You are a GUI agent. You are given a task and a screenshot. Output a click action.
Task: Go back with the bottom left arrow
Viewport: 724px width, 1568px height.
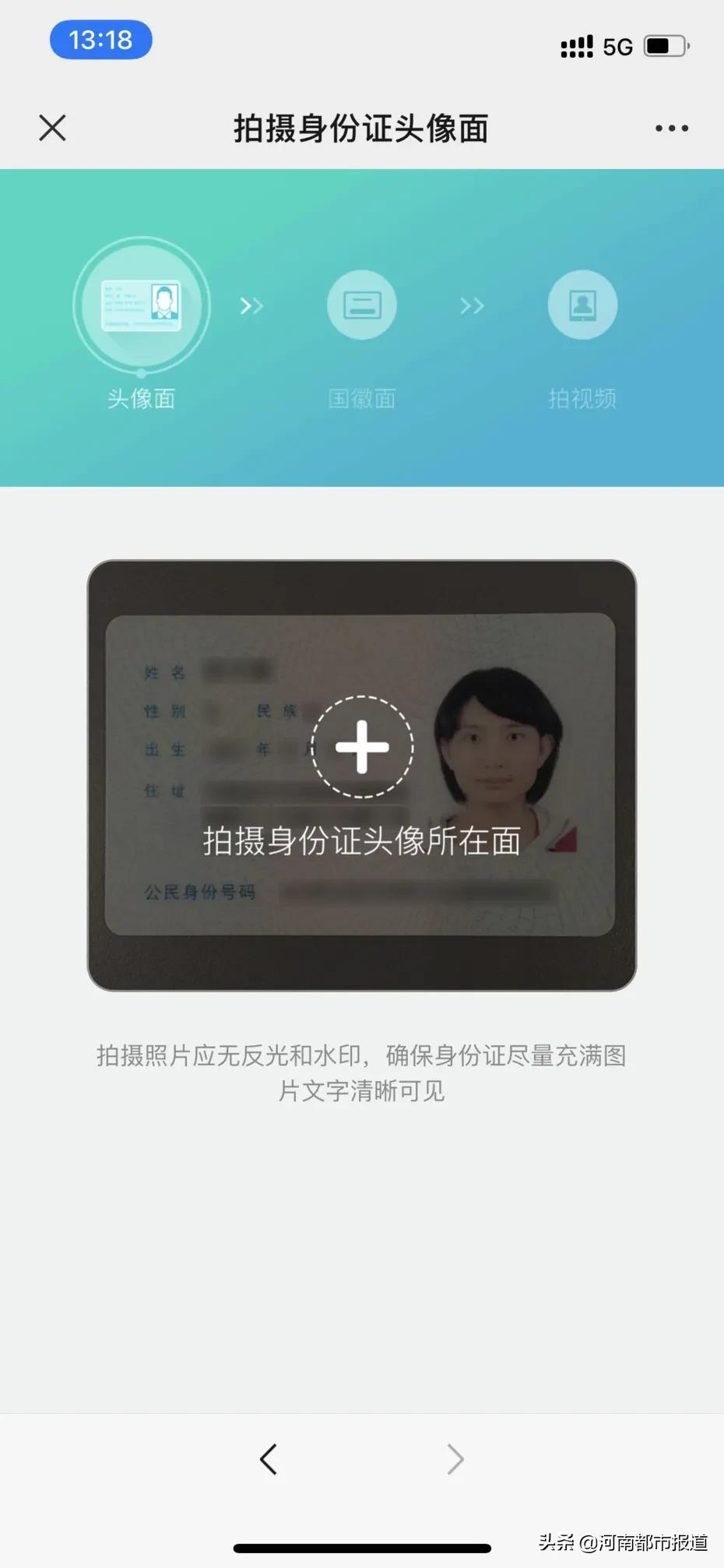pyautogui.click(x=269, y=1459)
